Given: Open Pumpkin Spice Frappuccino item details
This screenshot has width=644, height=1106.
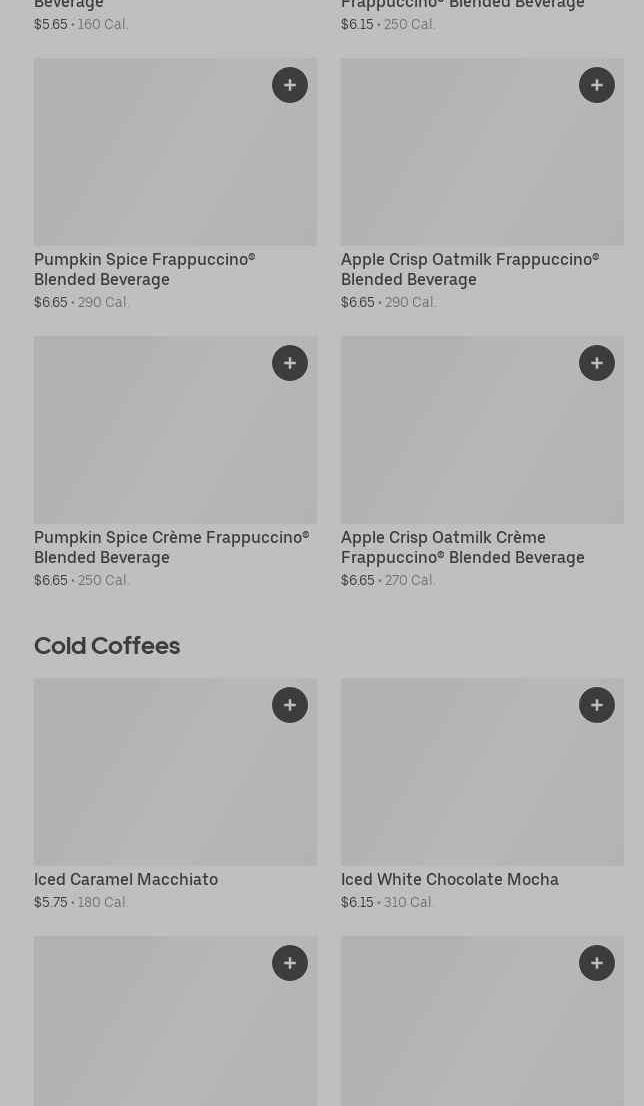Looking at the screenshot, I should click(176, 185).
